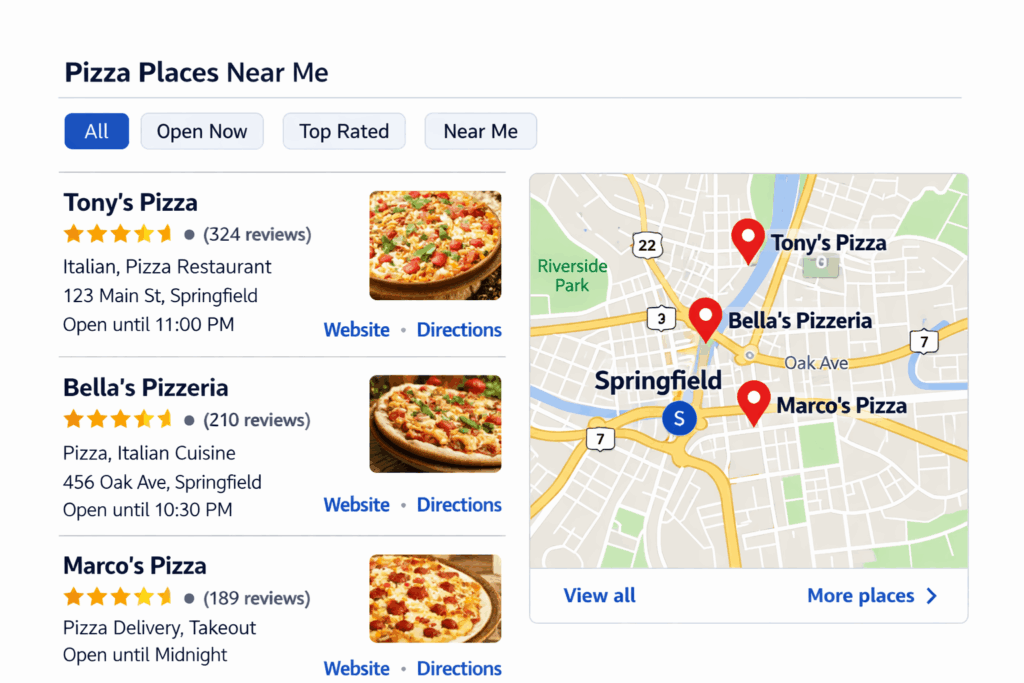Tap the Tony's Pizza map pin
Image resolution: width=1024 pixels, height=683 pixels.
click(748, 238)
